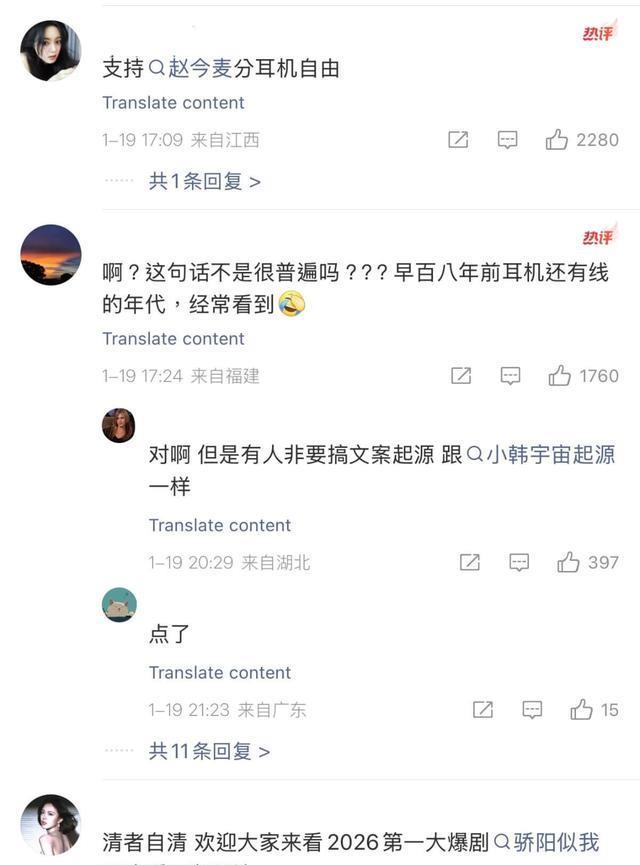The height and width of the screenshot is (865, 640).
Task: Share the reply posted from 湖北
Action: 470,562
